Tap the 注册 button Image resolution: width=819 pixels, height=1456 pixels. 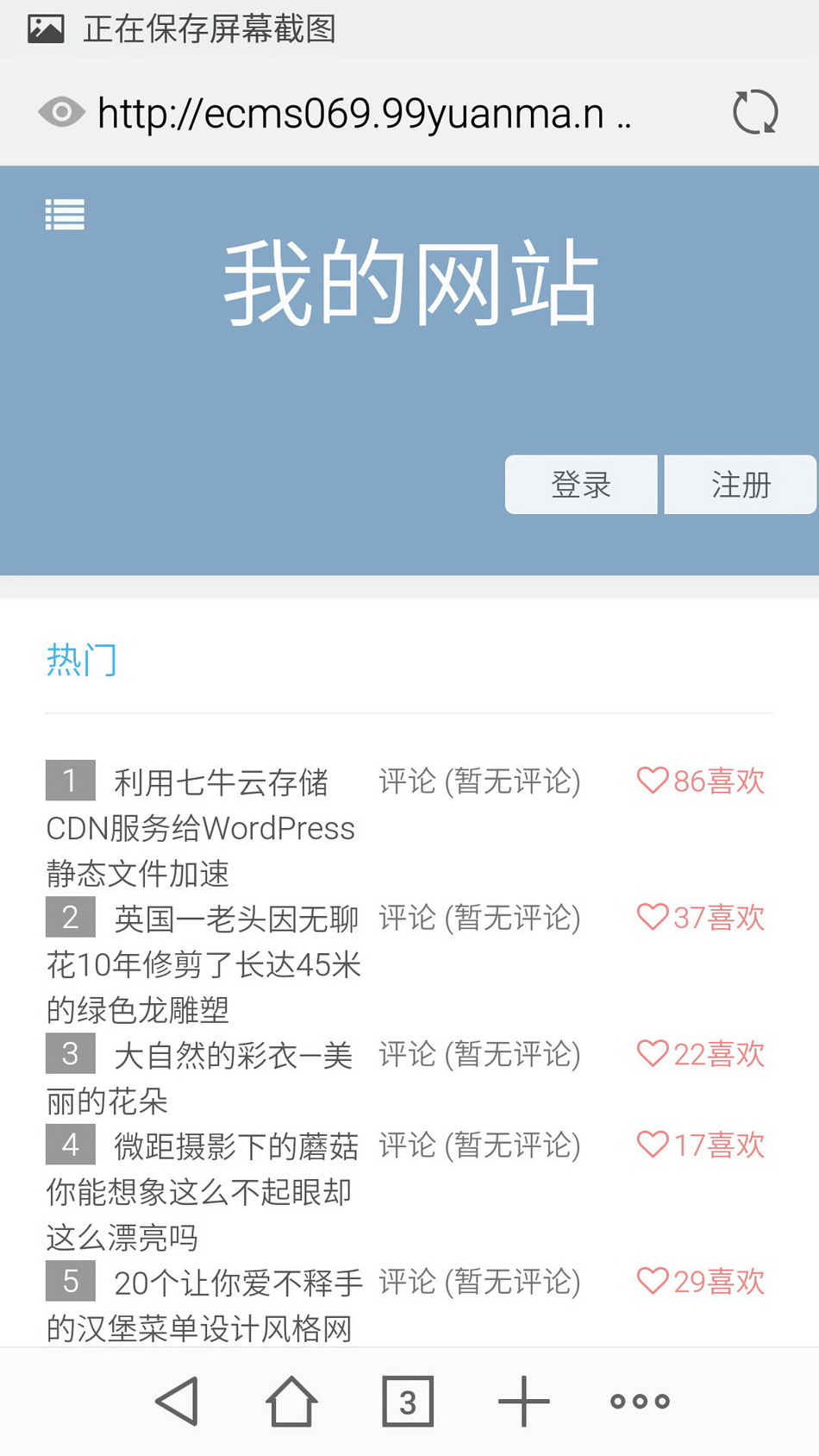(741, 485)
